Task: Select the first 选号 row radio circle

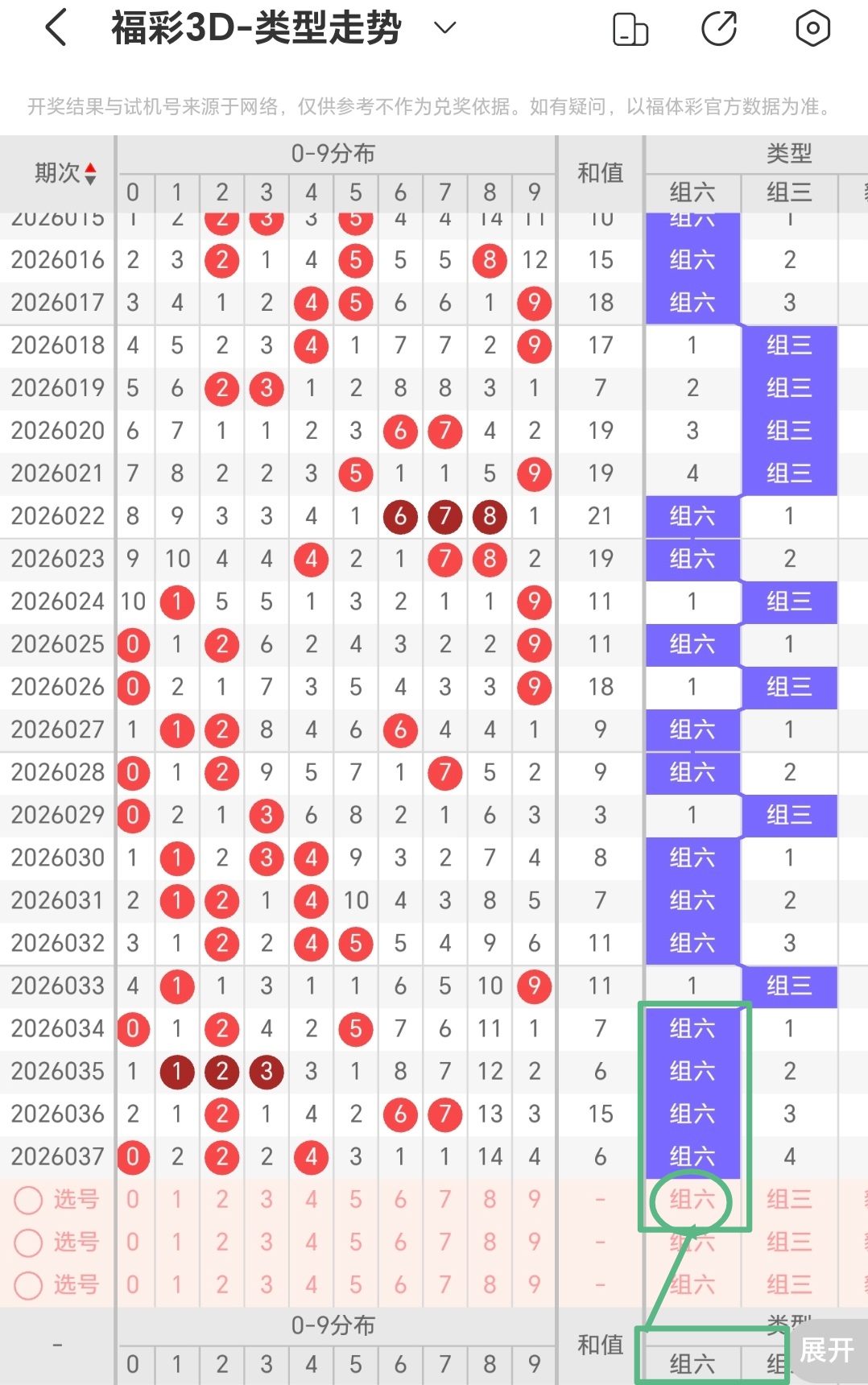Action: [29, 1200]
